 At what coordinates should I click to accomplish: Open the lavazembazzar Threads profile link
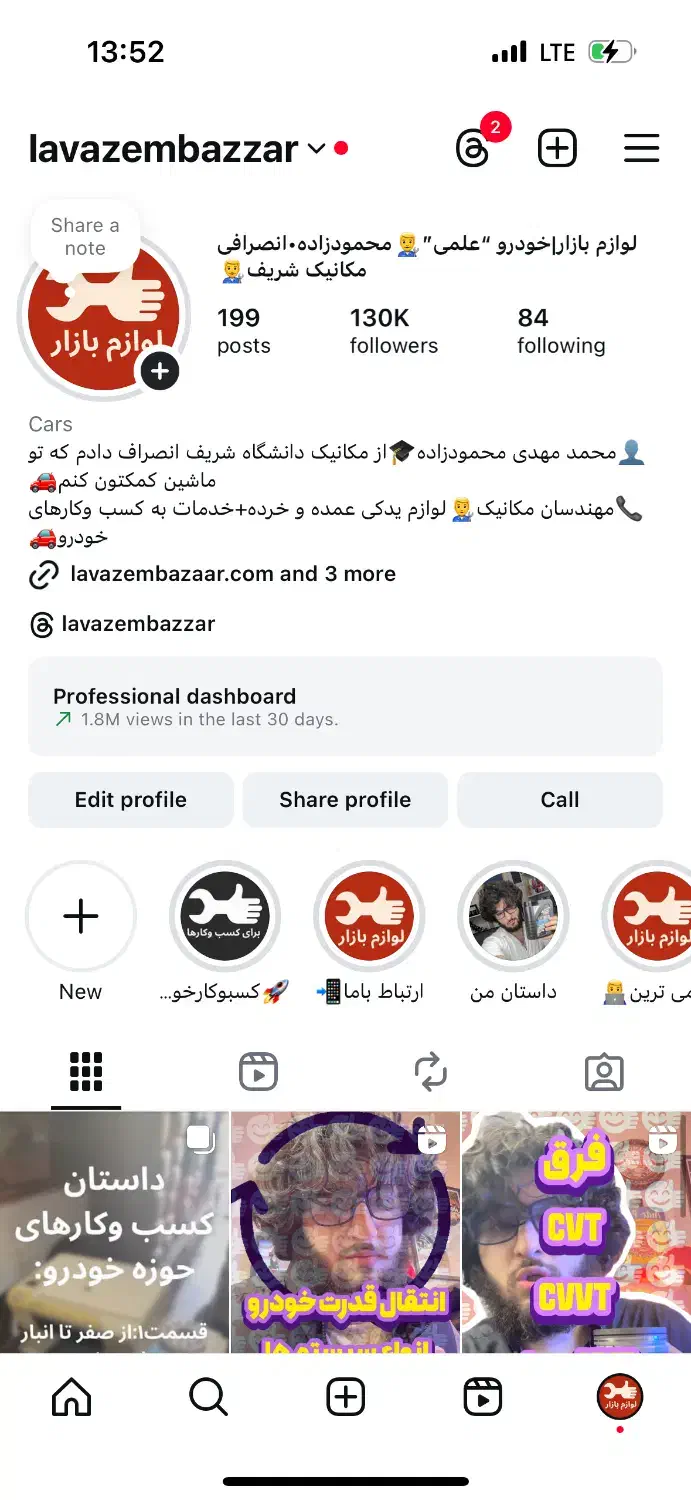click(138, 624)
